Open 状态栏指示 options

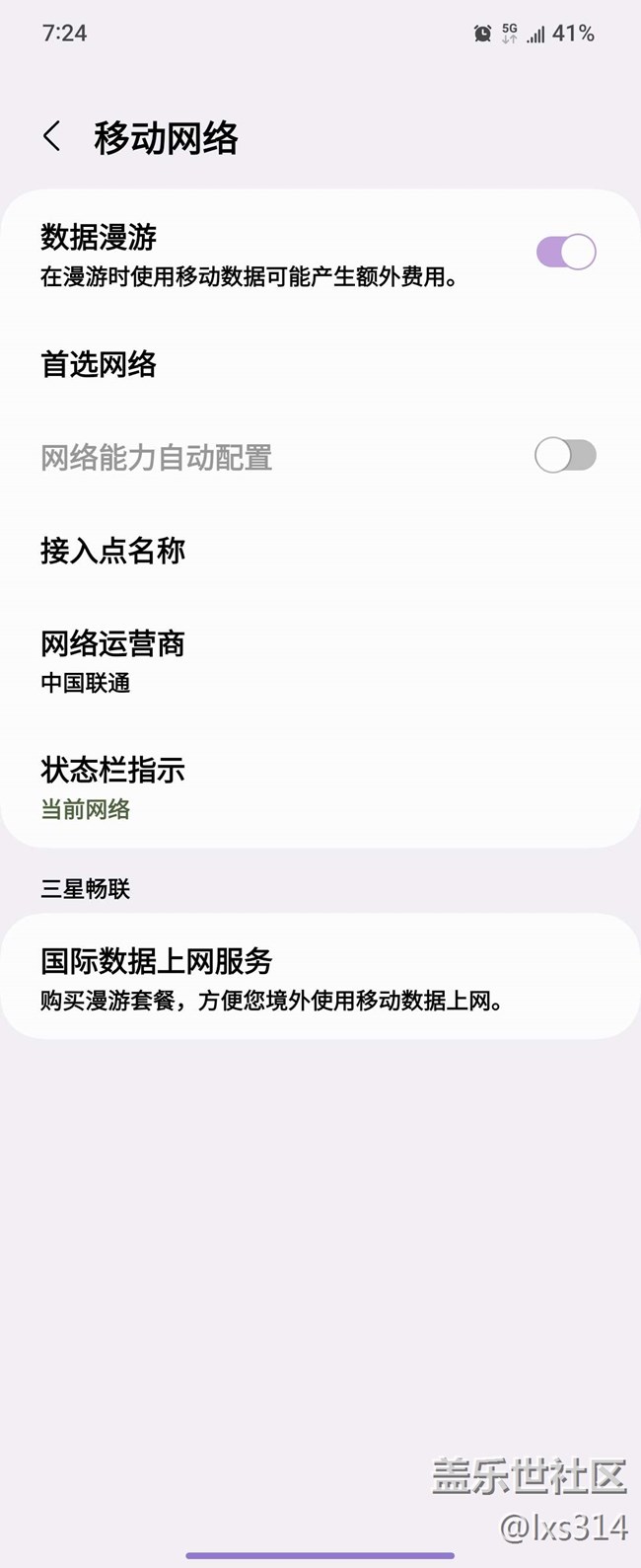pos(112,786)
